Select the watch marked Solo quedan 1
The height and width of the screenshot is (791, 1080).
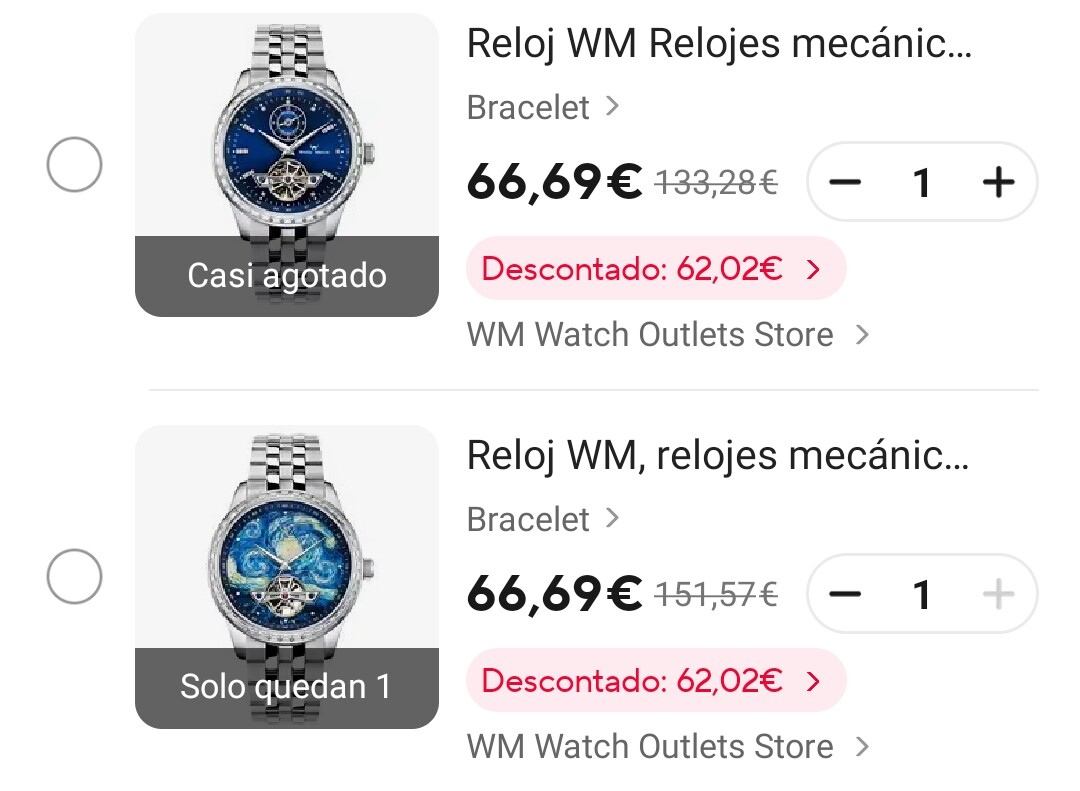tap(75, 577)
